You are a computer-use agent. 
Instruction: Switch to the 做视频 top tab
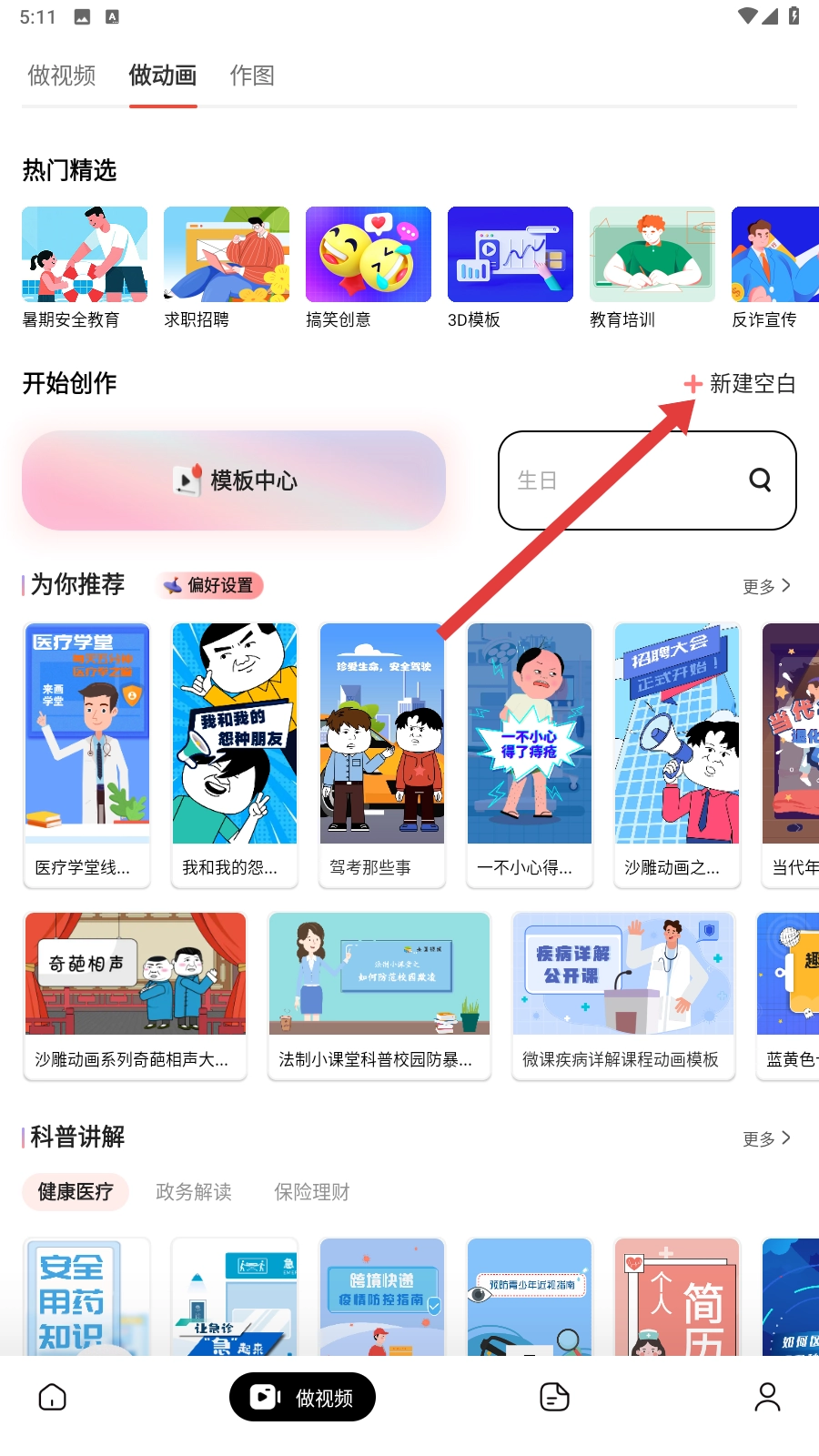pyautogui.click(x=62, y=76)
